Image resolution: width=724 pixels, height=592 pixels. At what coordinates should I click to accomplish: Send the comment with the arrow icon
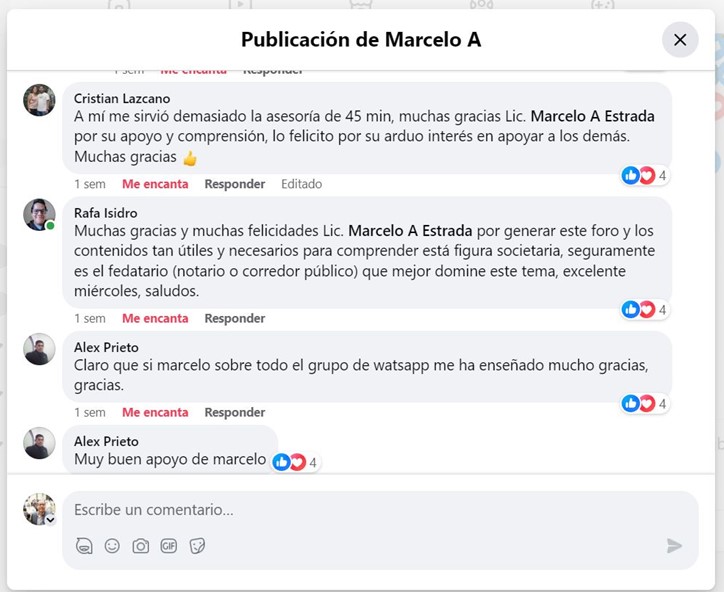[x=674, y=546]
